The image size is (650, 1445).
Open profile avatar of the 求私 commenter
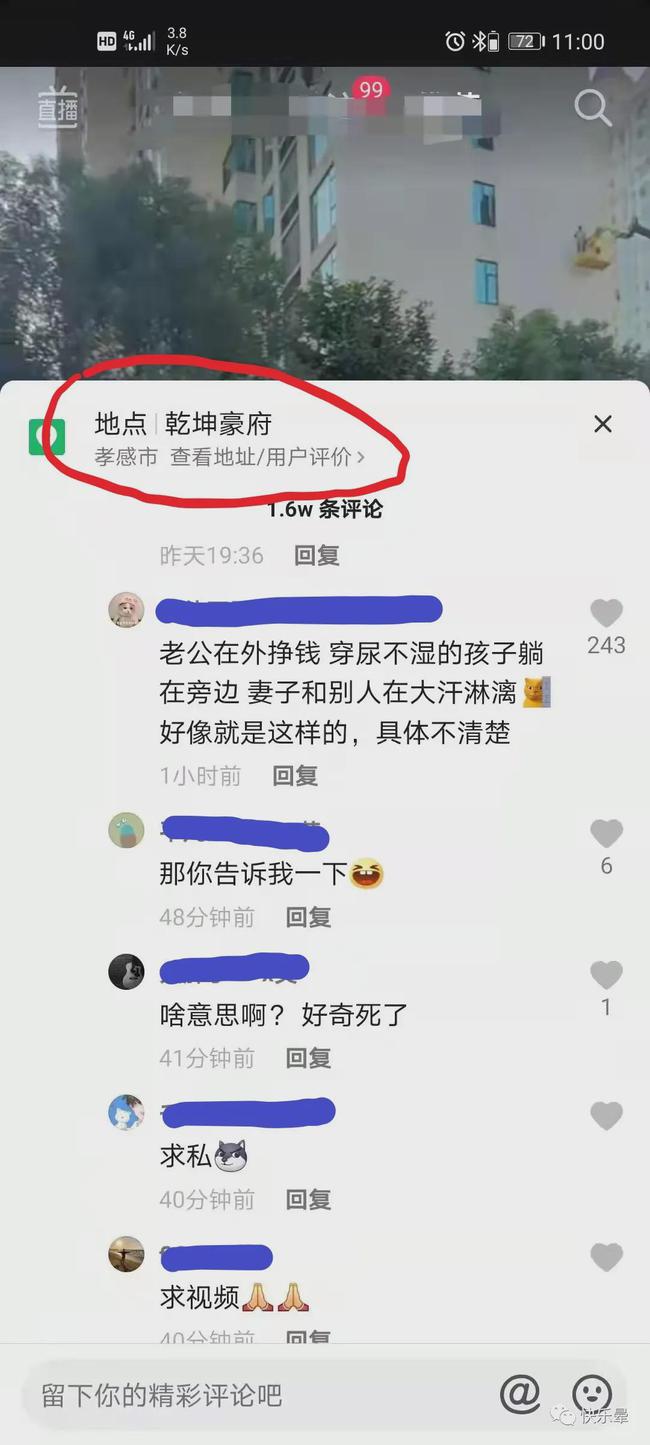coord(126,1113)
